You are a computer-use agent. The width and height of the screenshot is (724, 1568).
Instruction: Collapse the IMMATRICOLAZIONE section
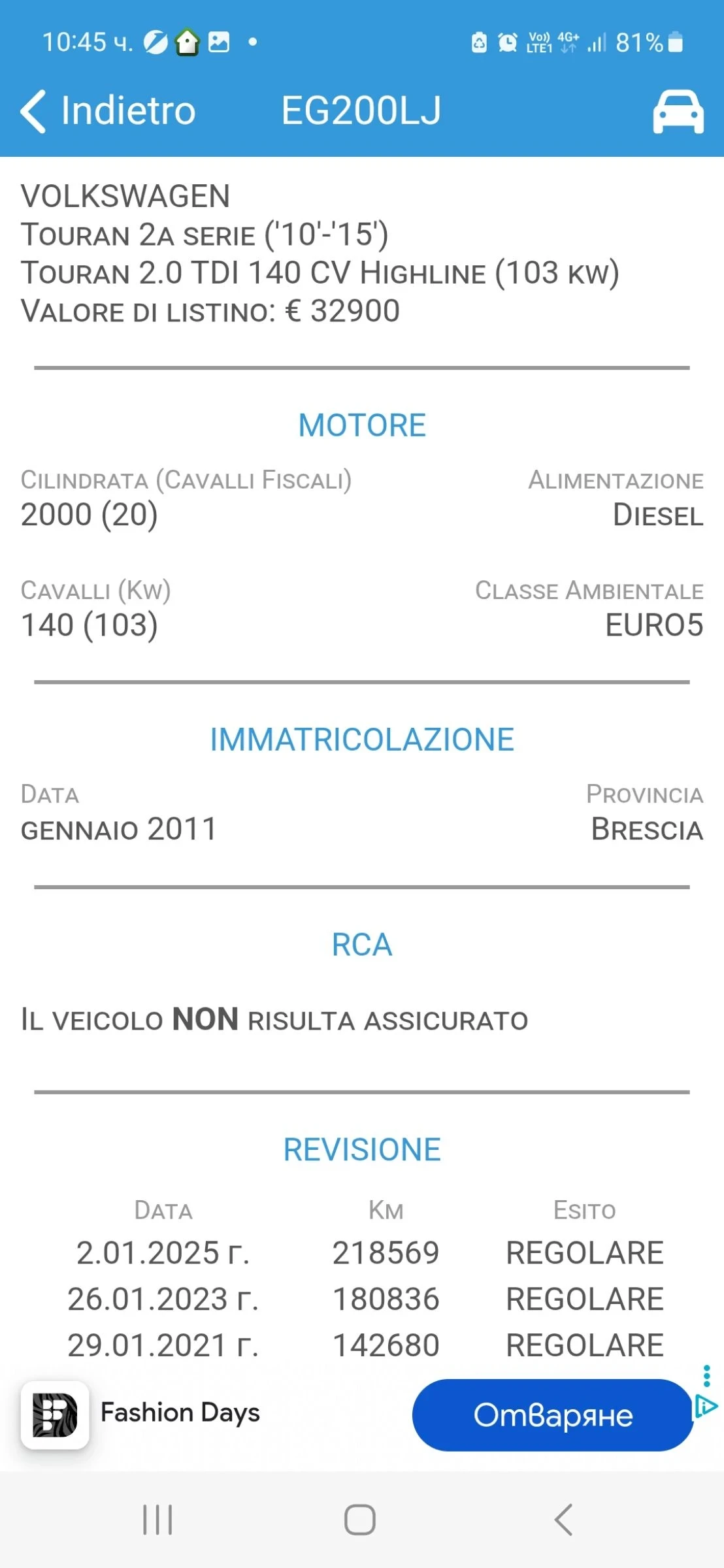click(x=361, y=739)
